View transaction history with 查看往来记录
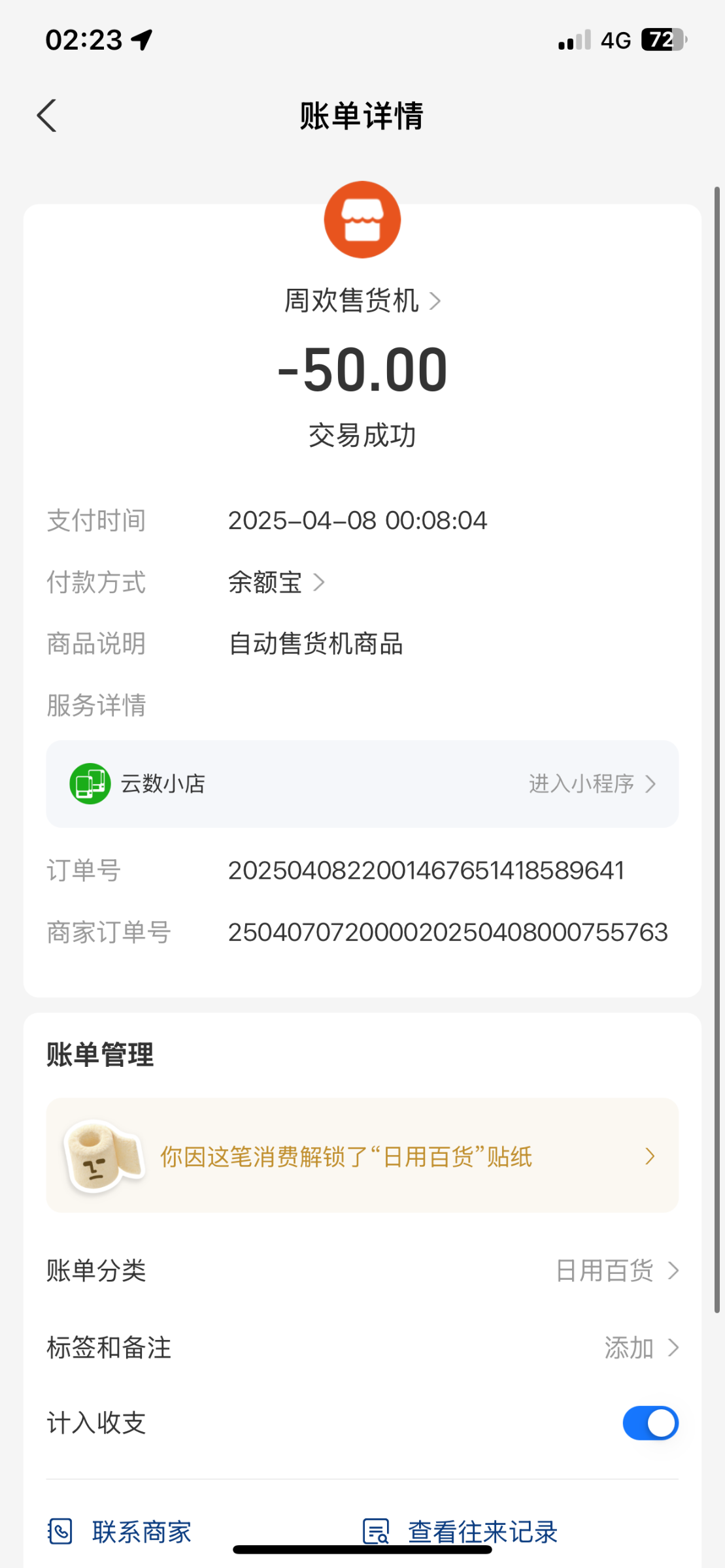Image resolution: width=725 pixels, height=1568 pixels. pyautogui.click(x=460, y=1531)
